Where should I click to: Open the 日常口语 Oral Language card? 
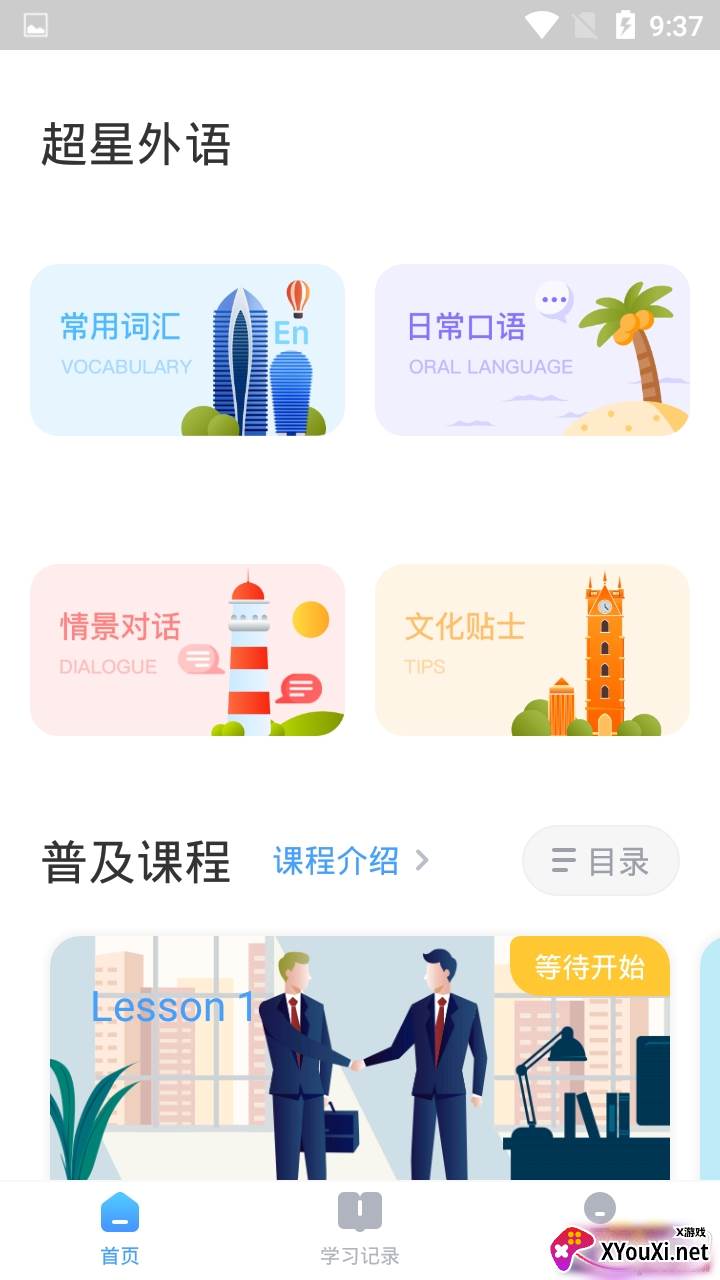tap(532, 350)
